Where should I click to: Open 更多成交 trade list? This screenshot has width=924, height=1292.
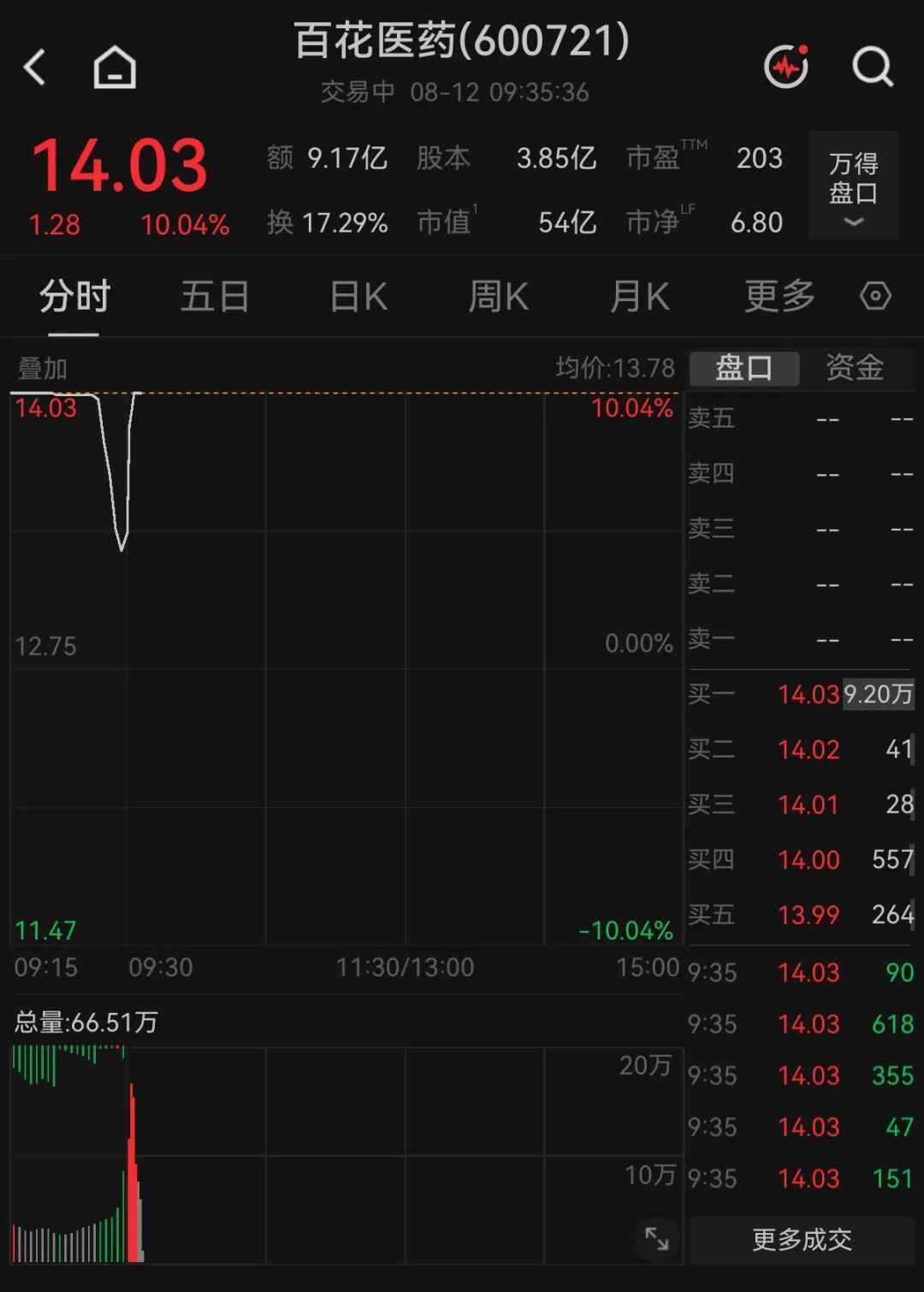(x=802, y=1239)
